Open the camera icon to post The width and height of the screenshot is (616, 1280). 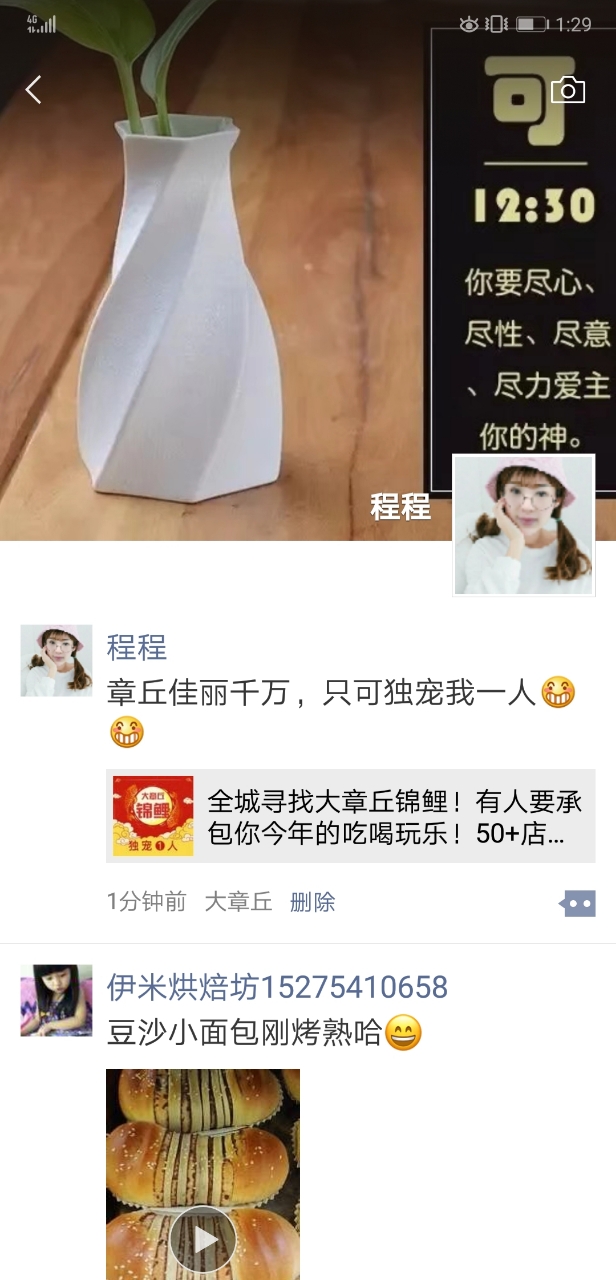tap(568, 90)
